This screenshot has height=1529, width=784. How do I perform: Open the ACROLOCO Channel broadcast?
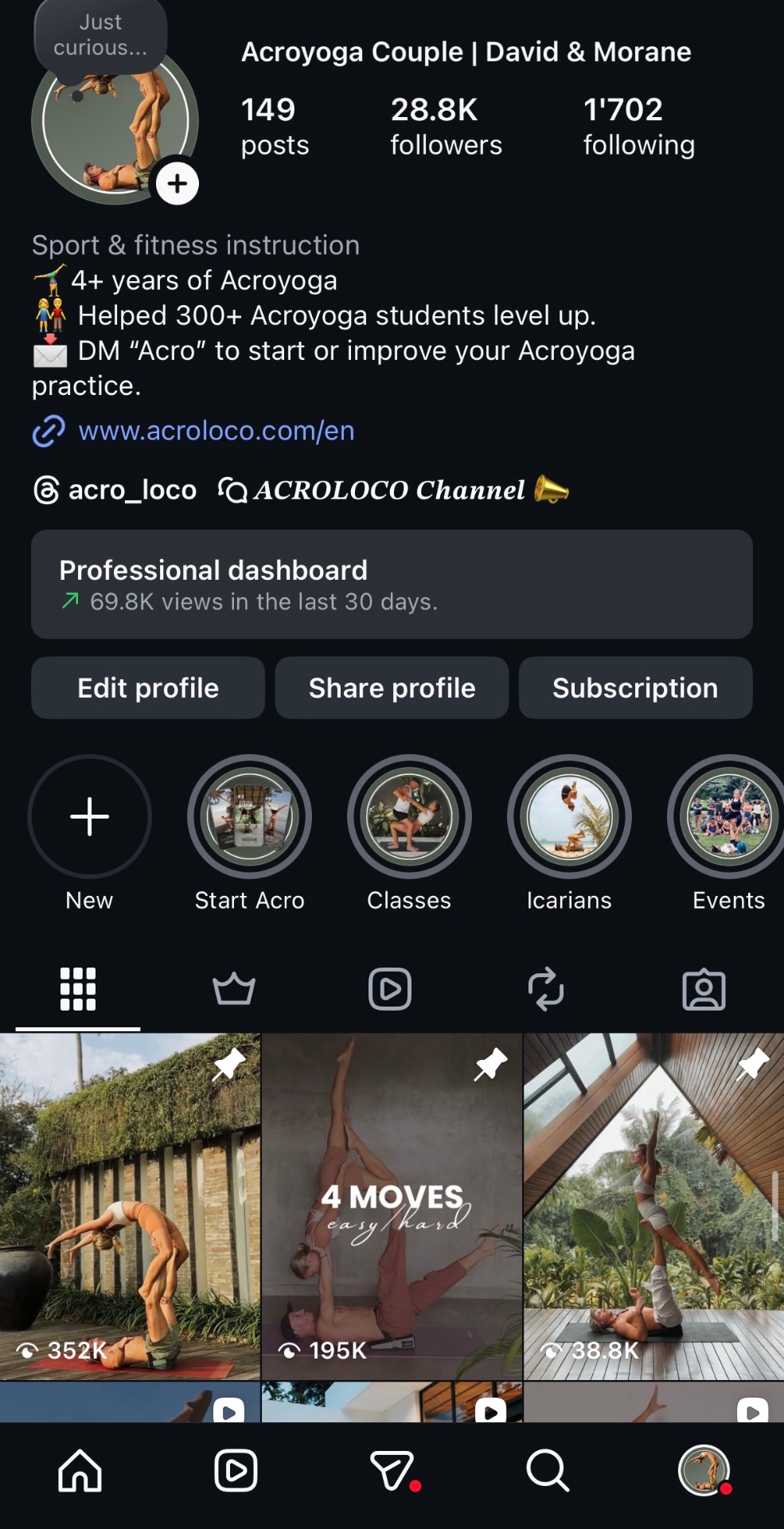click(x=393, y=490)
